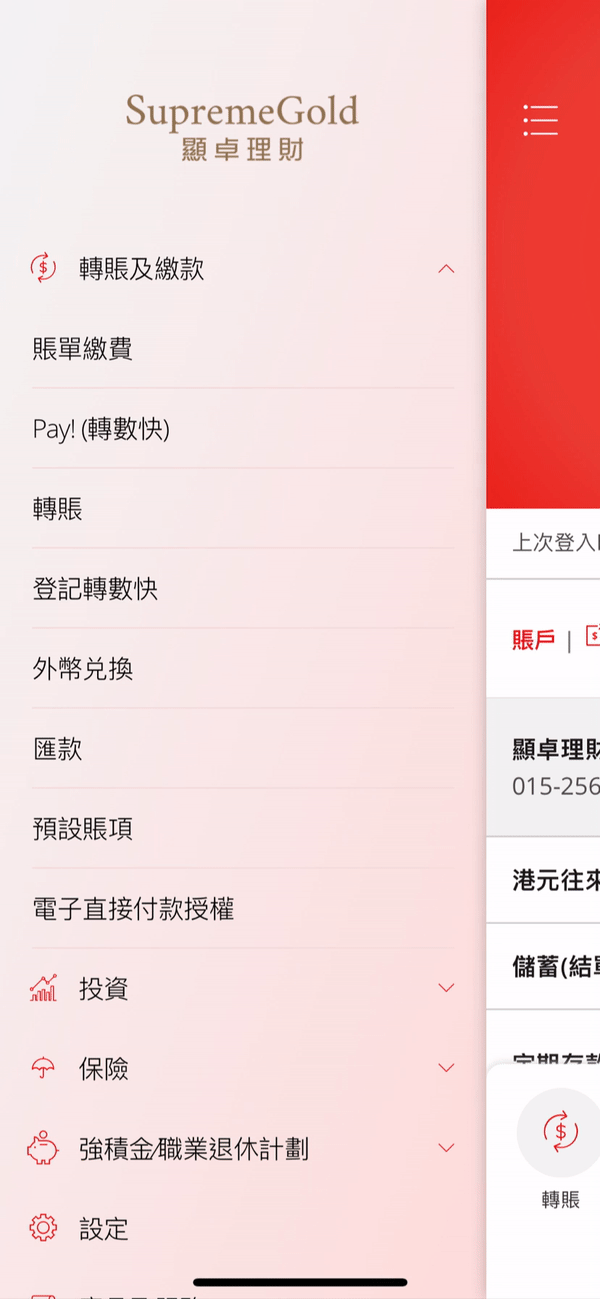Open the 轉賬 menu row under Pay!
The image size is (600, 1299).
pos(243,509)
